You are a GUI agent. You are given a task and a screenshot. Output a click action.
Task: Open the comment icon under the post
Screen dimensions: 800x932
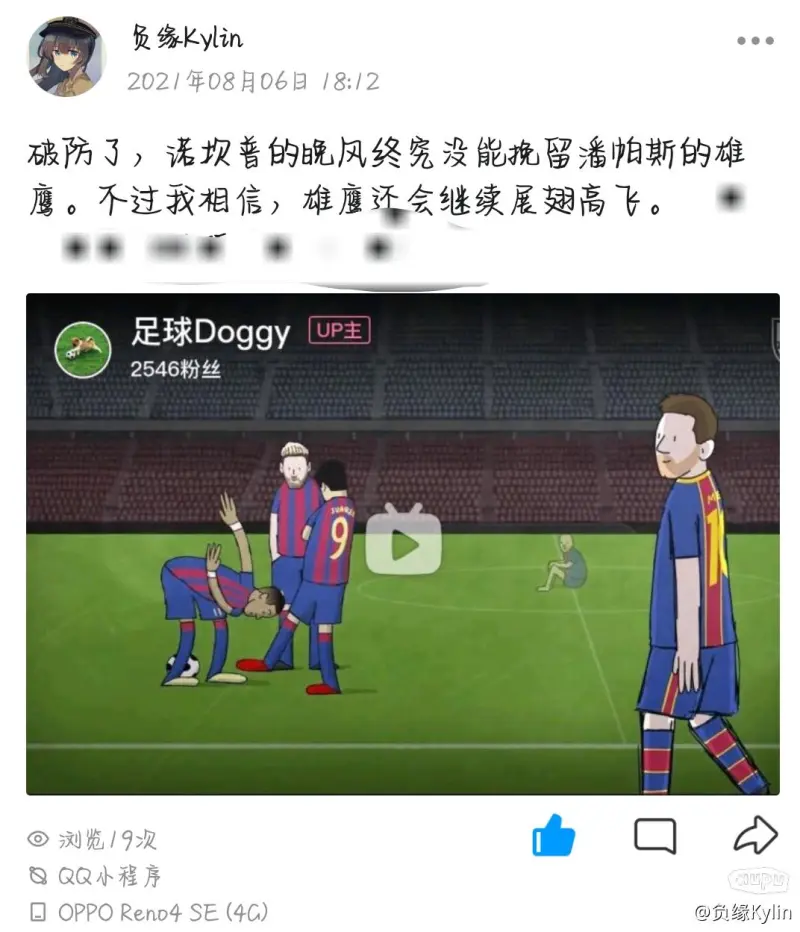[x=655, y=835]
